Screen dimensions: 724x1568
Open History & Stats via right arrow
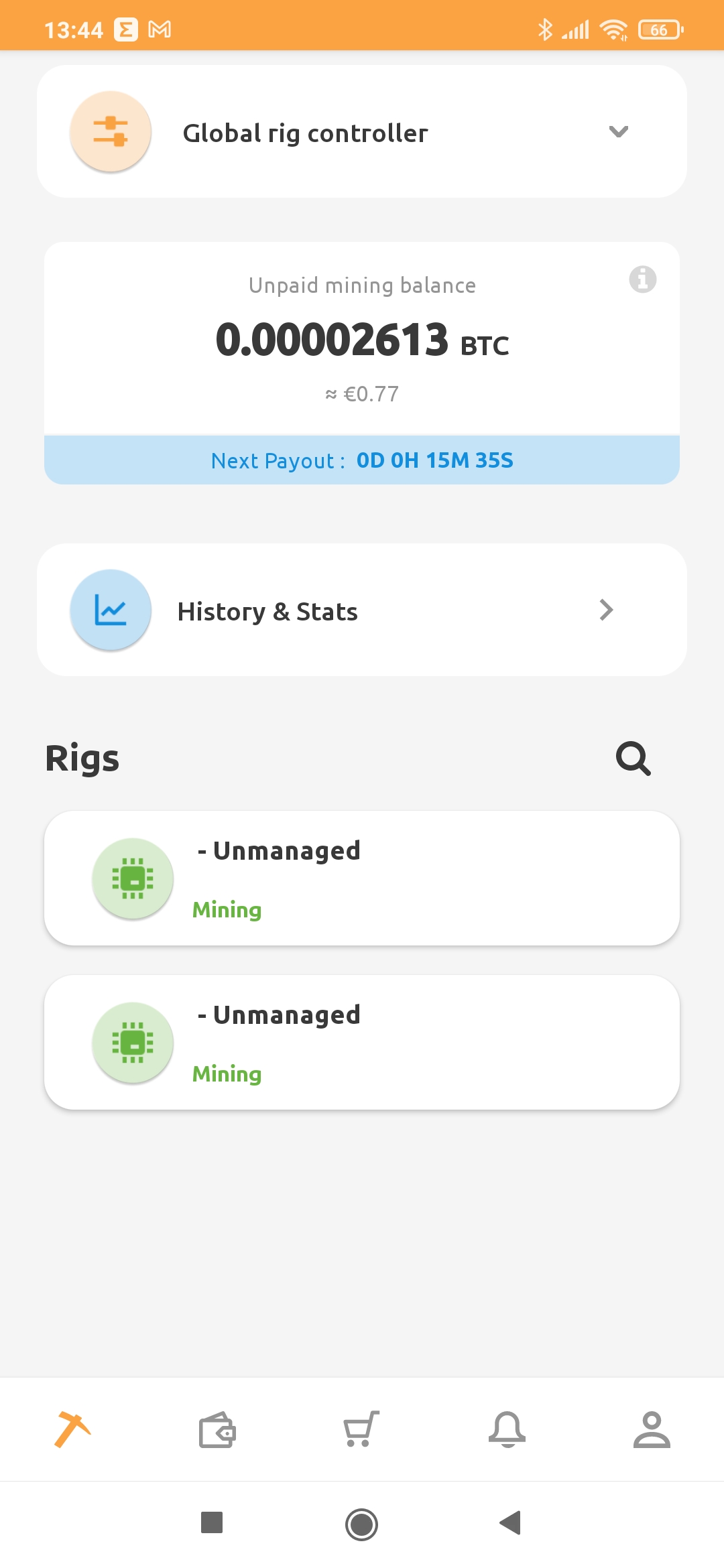(606, 610)
